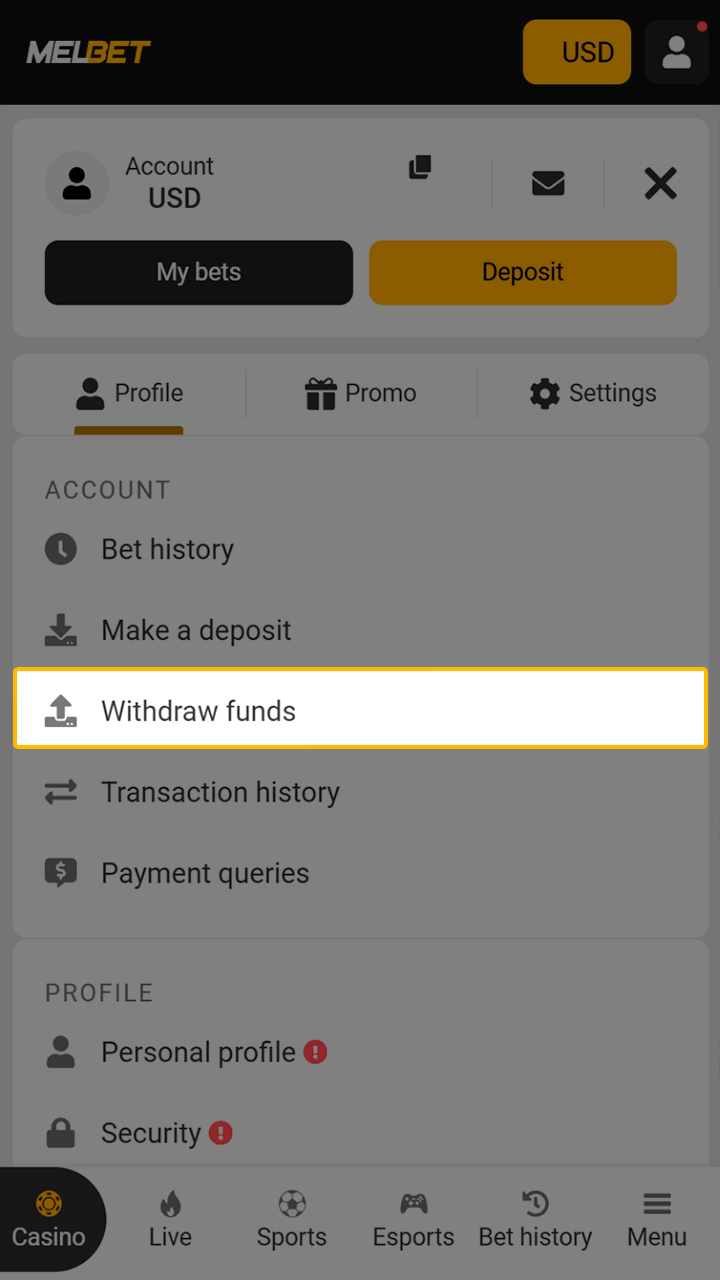Image resolution: width=720 pixels, height=1280 pixels.
Task: Tap the account avatar circle
Action: [77, 183]
